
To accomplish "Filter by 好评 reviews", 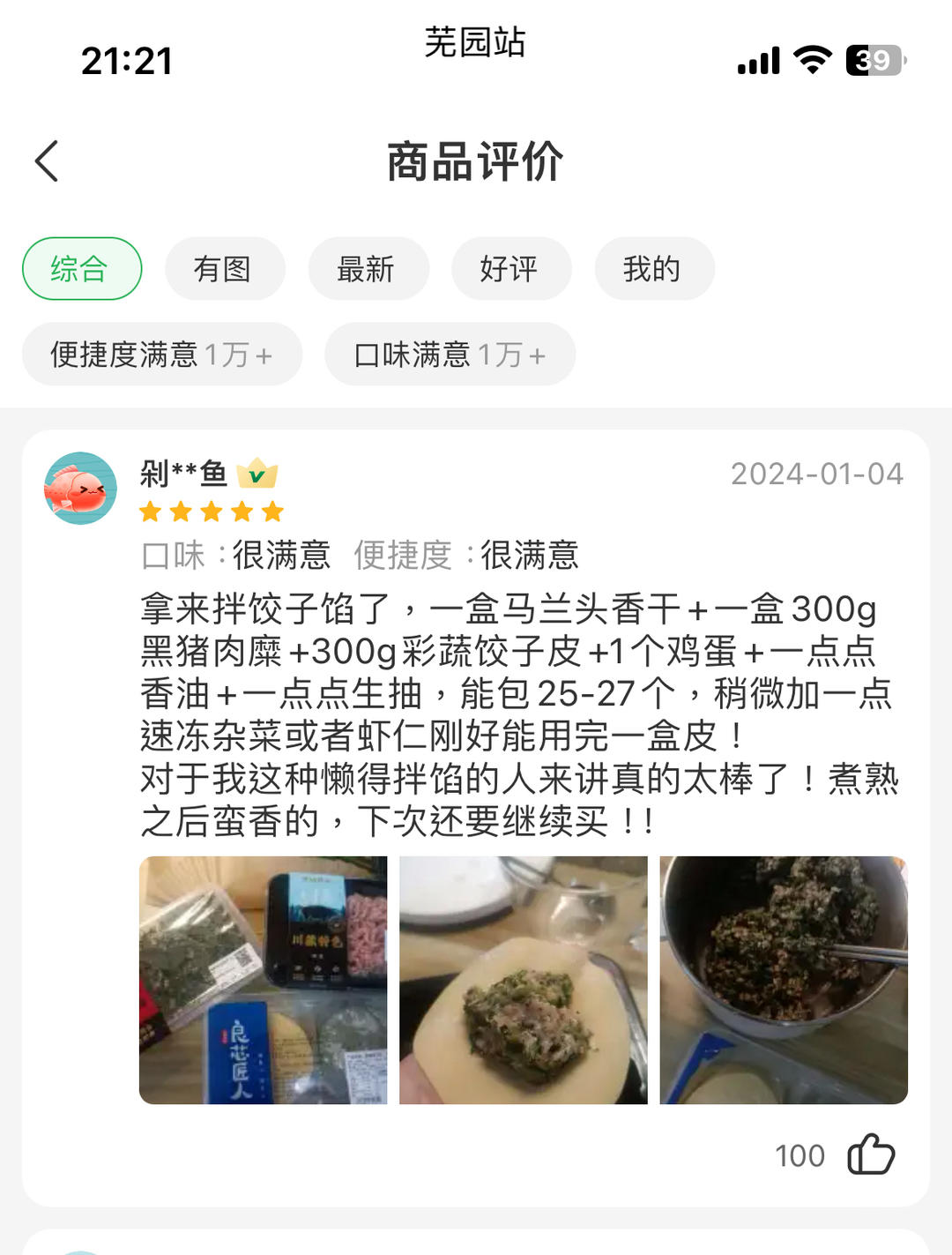I will coord(510,269).
